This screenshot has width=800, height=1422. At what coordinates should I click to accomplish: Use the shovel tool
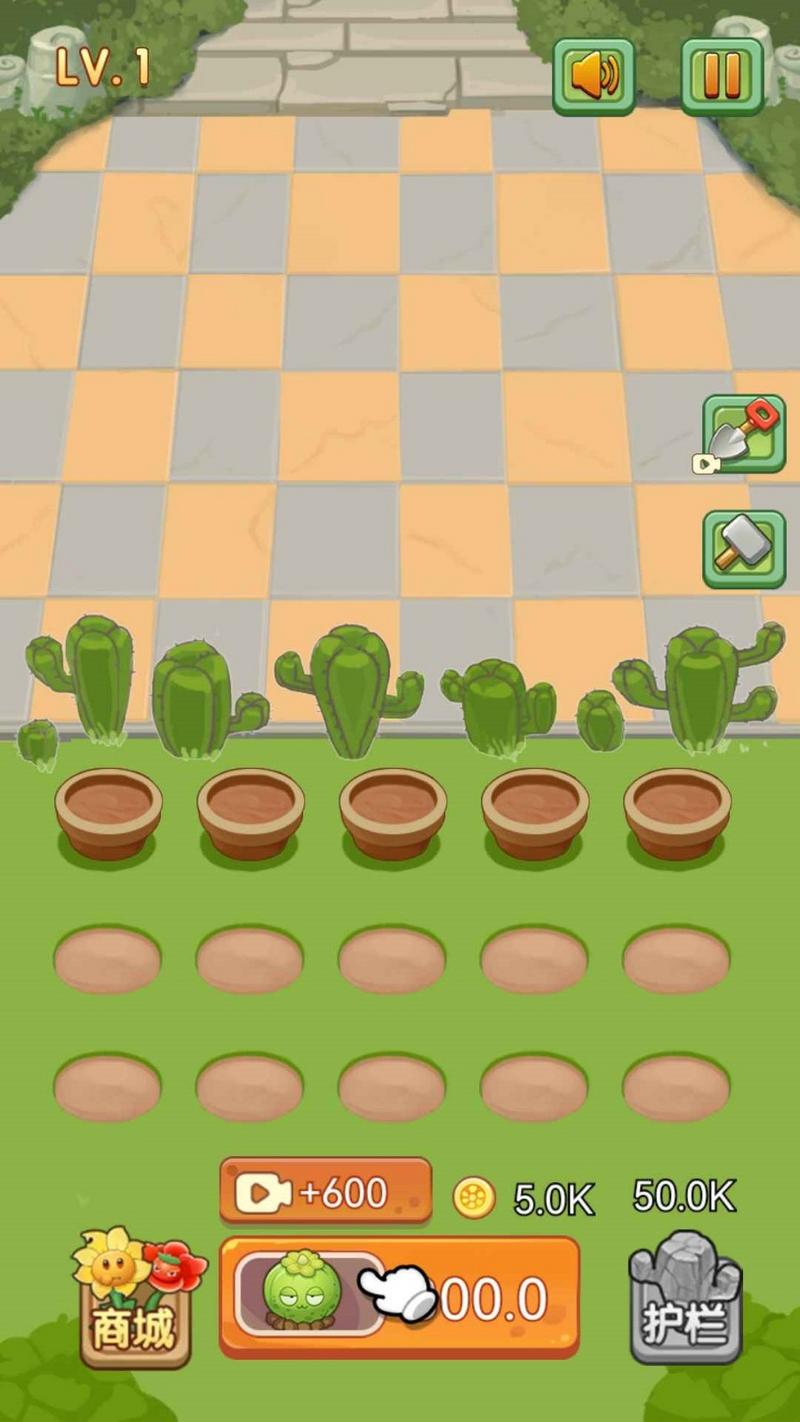point(743,433)
